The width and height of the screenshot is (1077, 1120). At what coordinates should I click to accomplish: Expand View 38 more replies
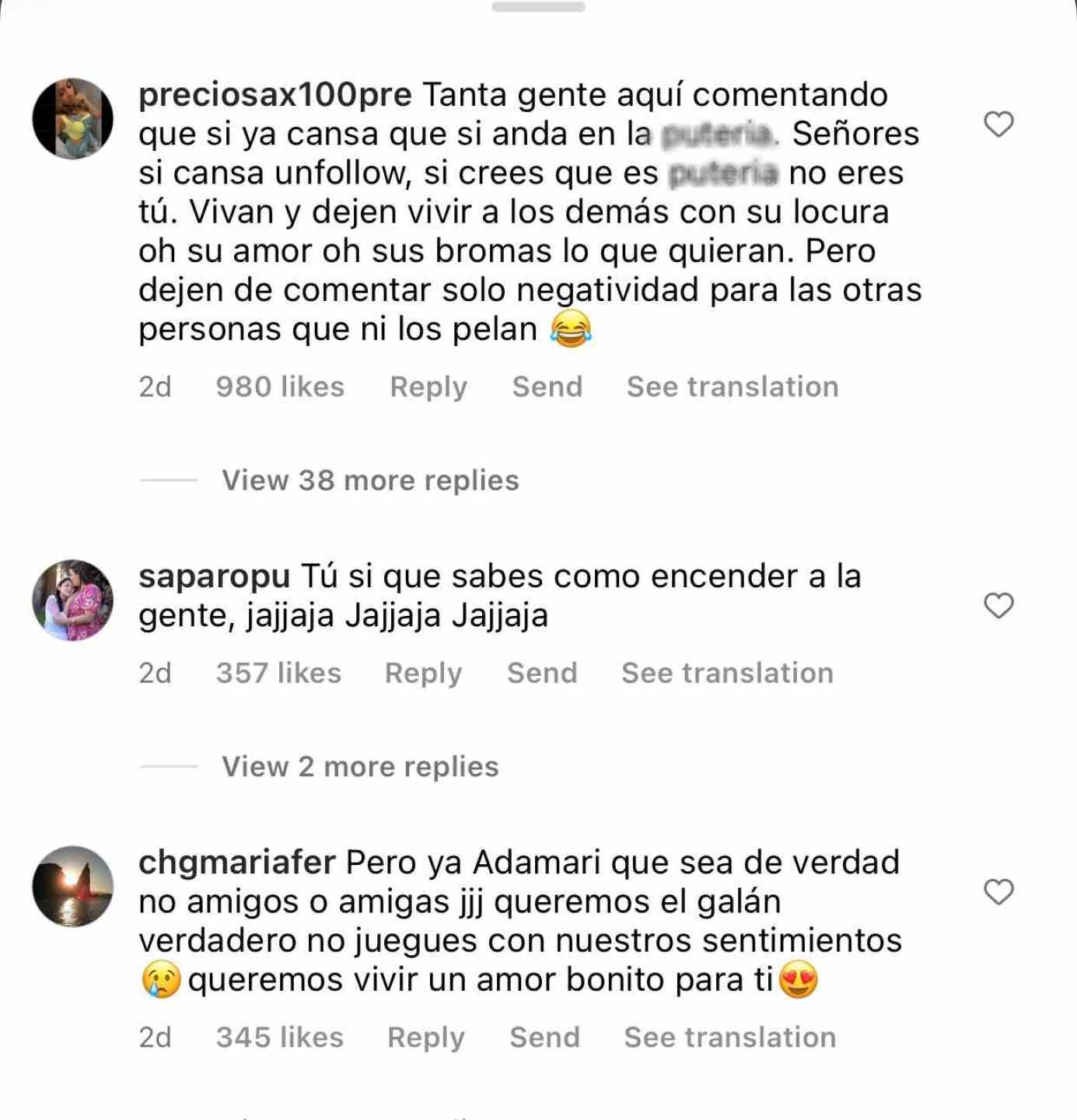click(x=370, y=480)
